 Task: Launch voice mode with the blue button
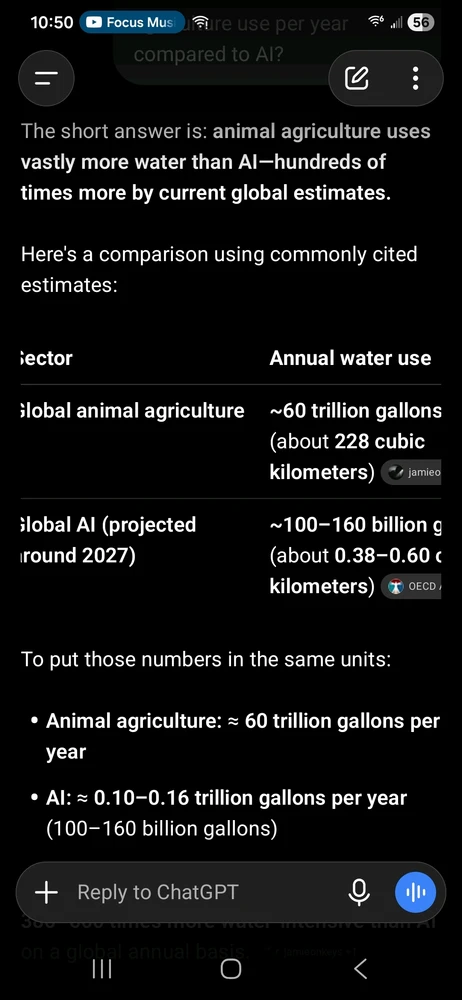[415, 892]
